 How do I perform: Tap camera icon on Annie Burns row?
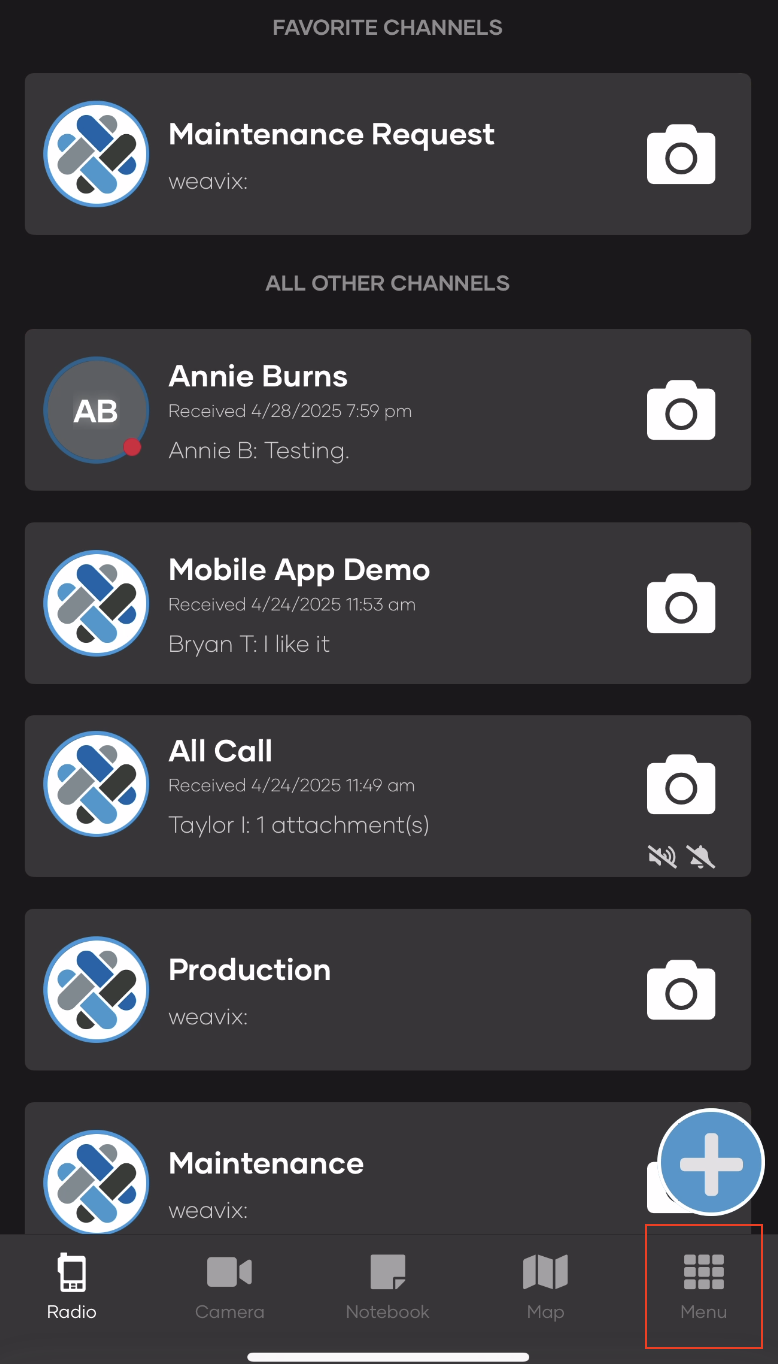(x=681, y=410)
